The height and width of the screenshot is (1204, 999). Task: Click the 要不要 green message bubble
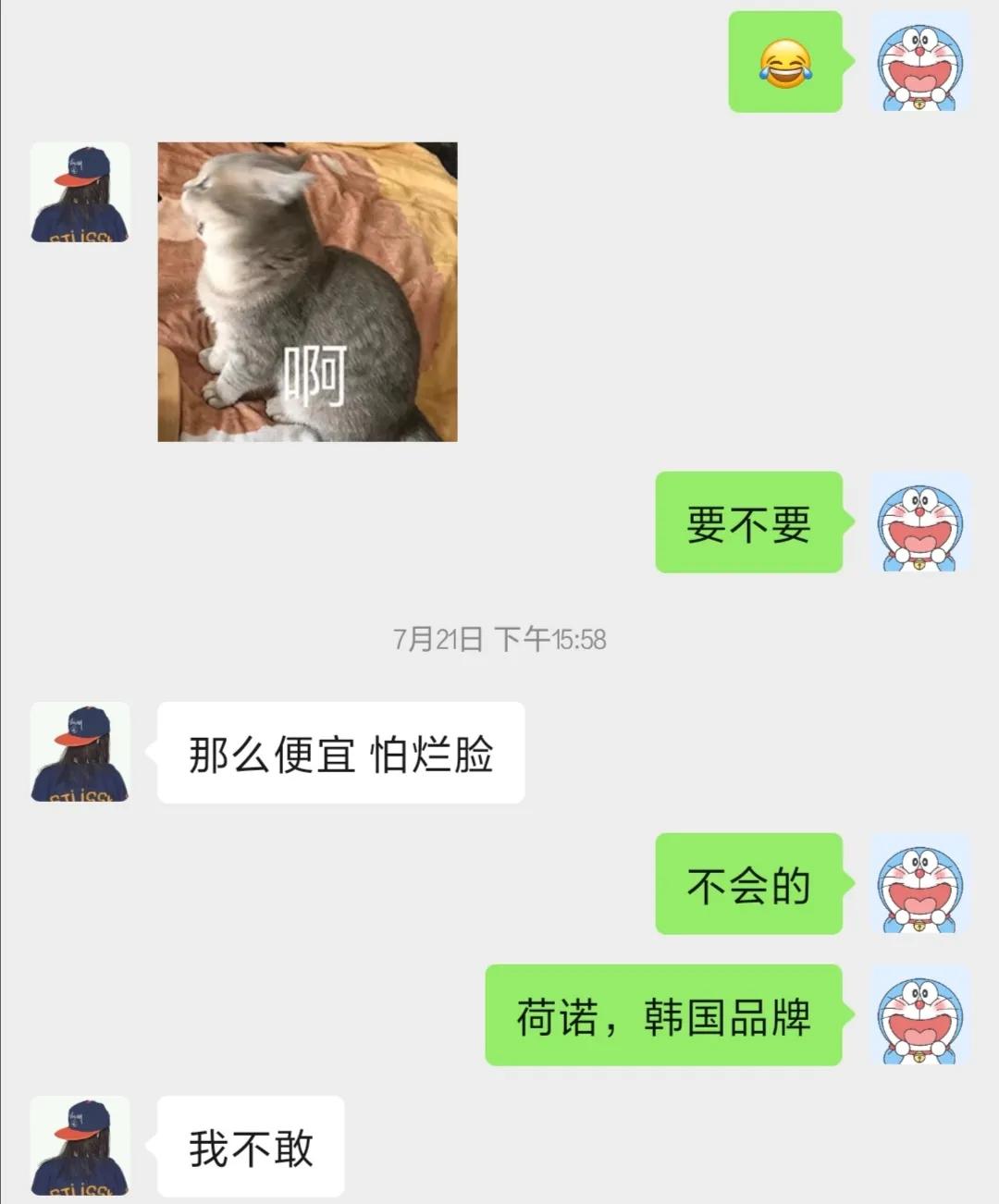(749, 523)
